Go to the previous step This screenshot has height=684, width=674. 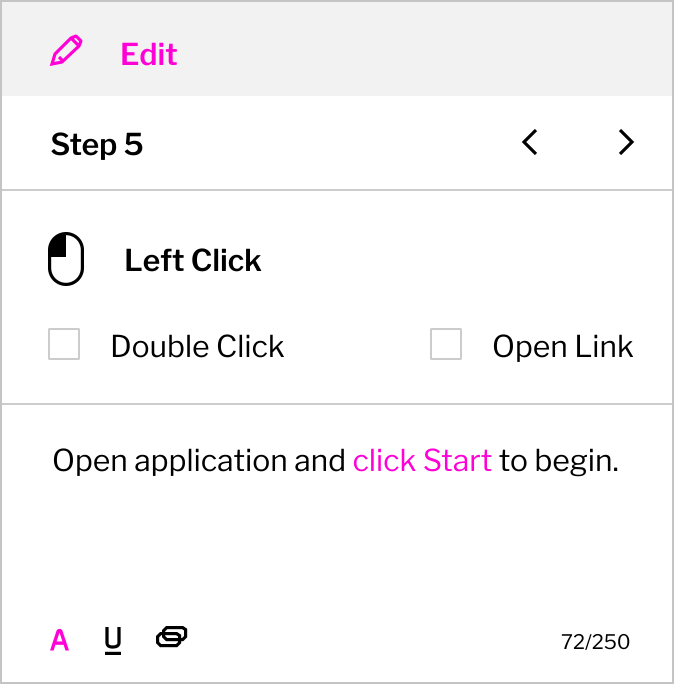[x=530, y=143]
